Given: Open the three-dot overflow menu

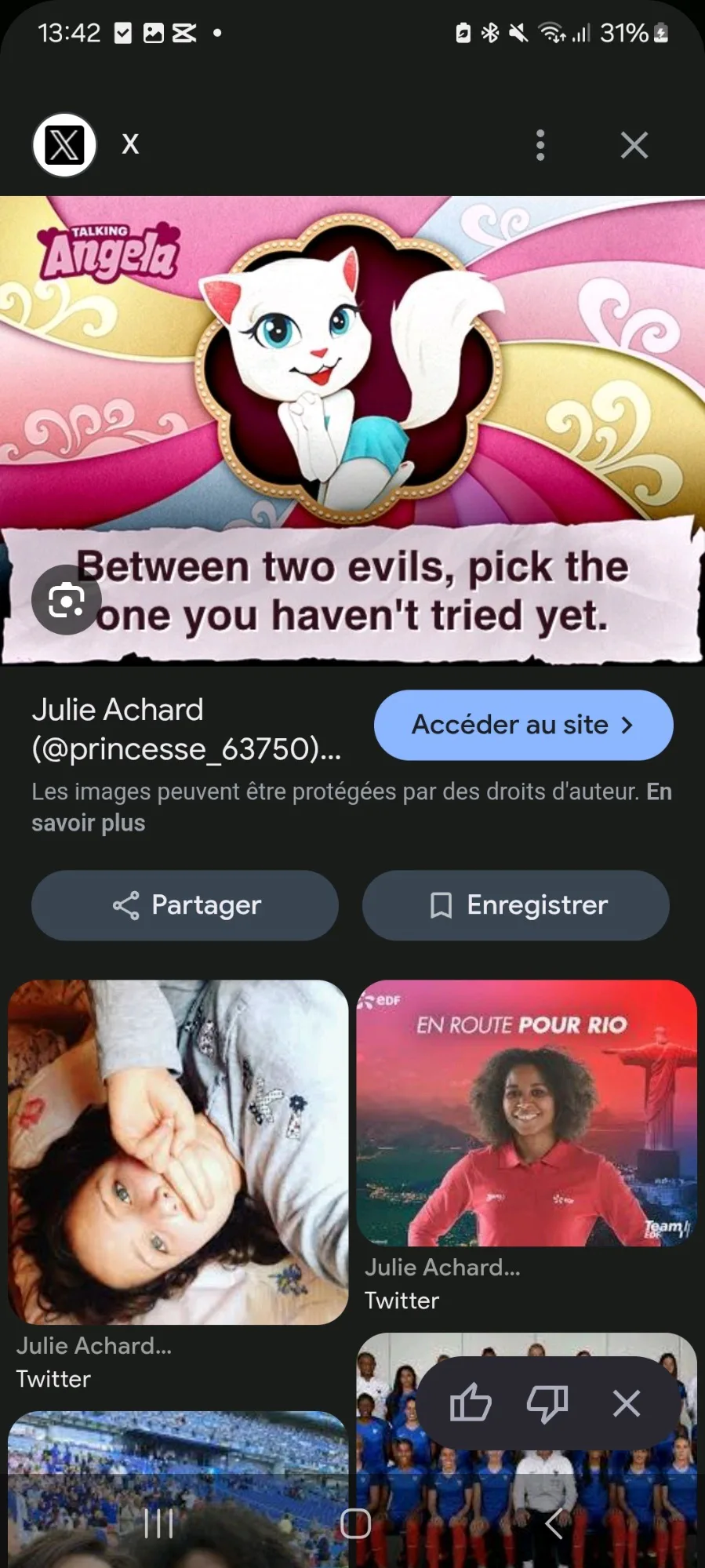Looking at the screenshot, I should (x=540, y=145).
